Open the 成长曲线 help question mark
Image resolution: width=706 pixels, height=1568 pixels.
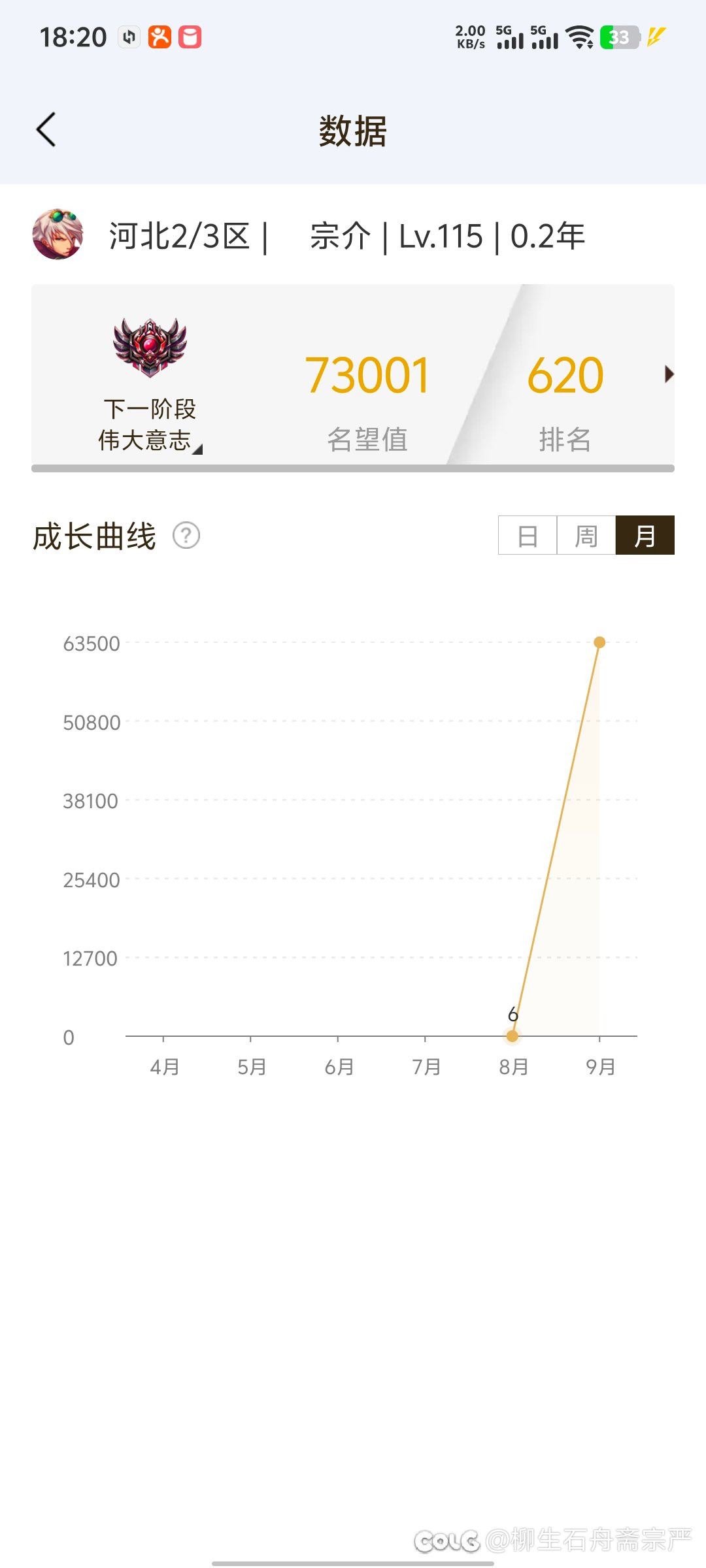(186, 536)
